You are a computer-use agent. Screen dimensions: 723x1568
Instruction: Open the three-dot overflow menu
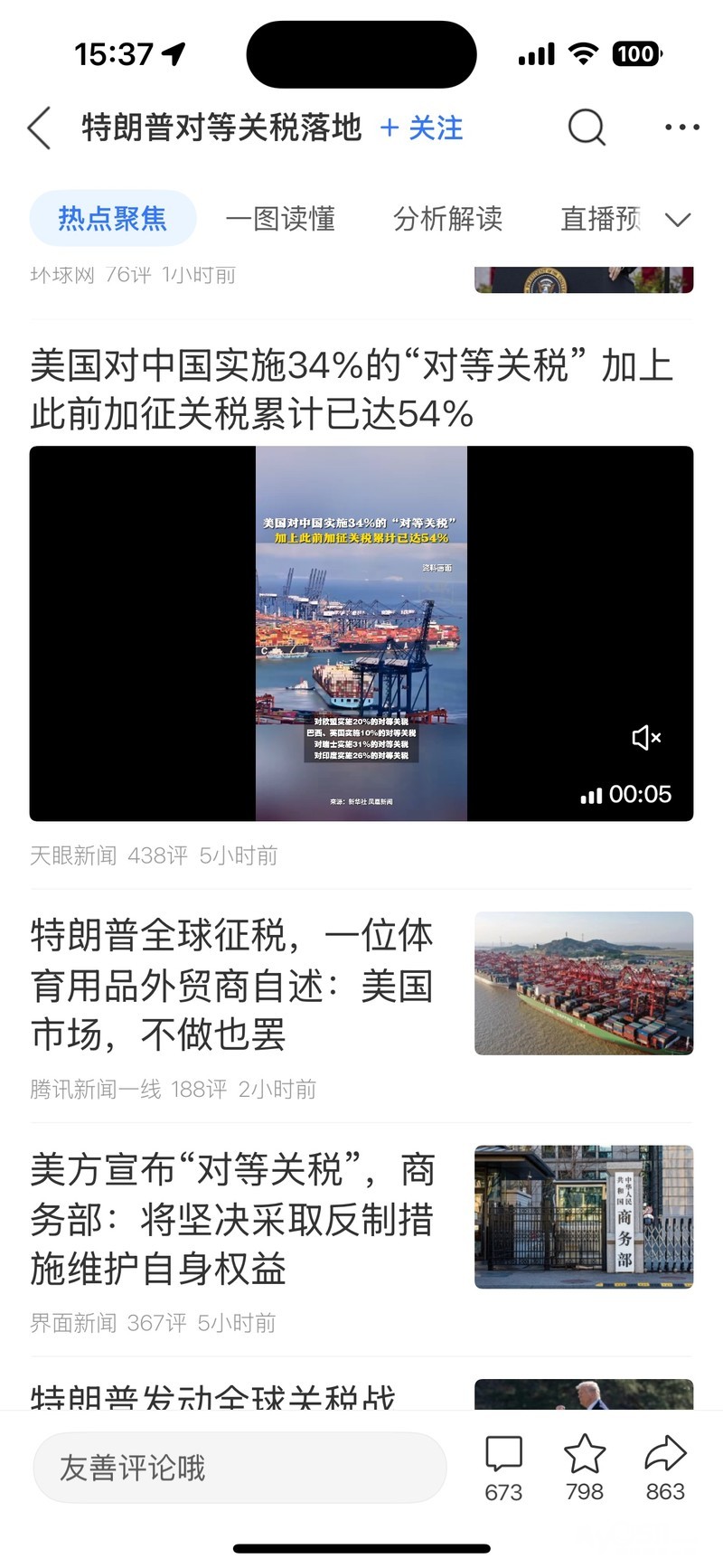click(681, 128)
